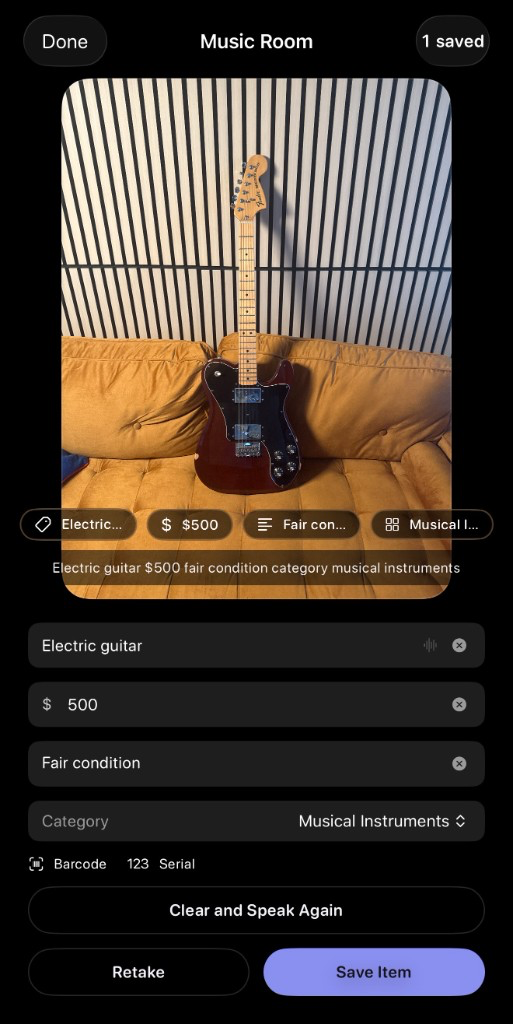Add a Serial number
The height and width of the screenshot is (1024, 513).
pos(161,864)
